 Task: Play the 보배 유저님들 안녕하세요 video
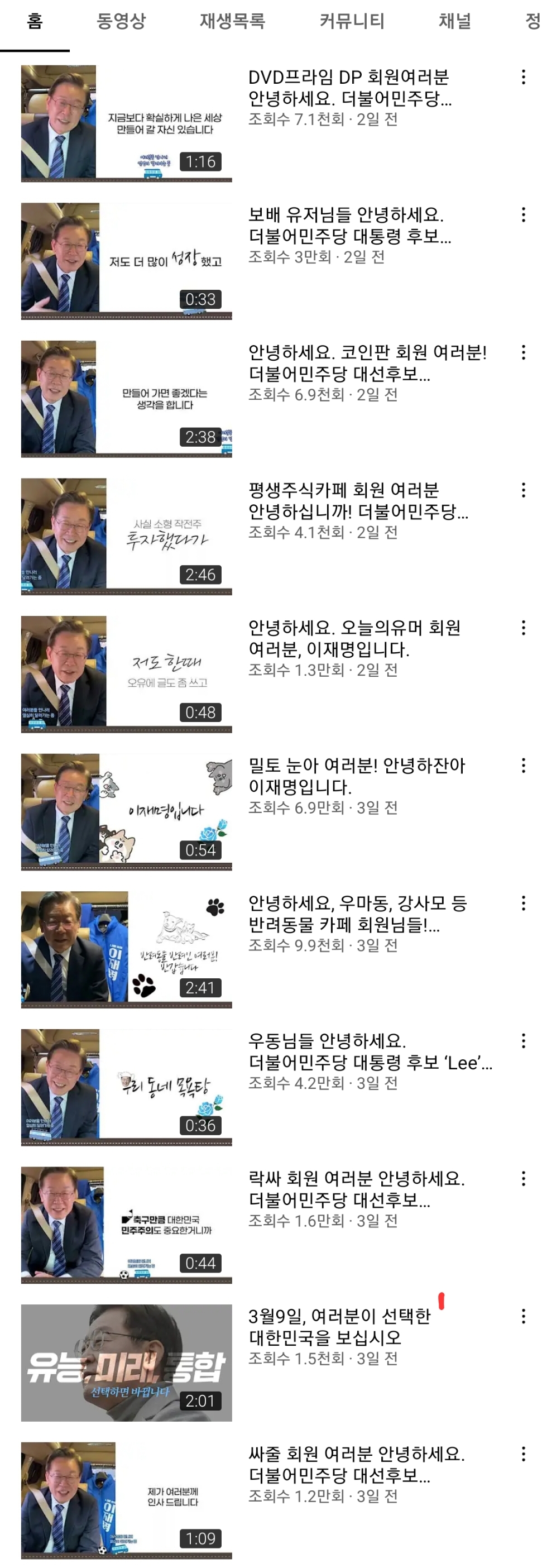pyautogui.click(x=127, y=261)
